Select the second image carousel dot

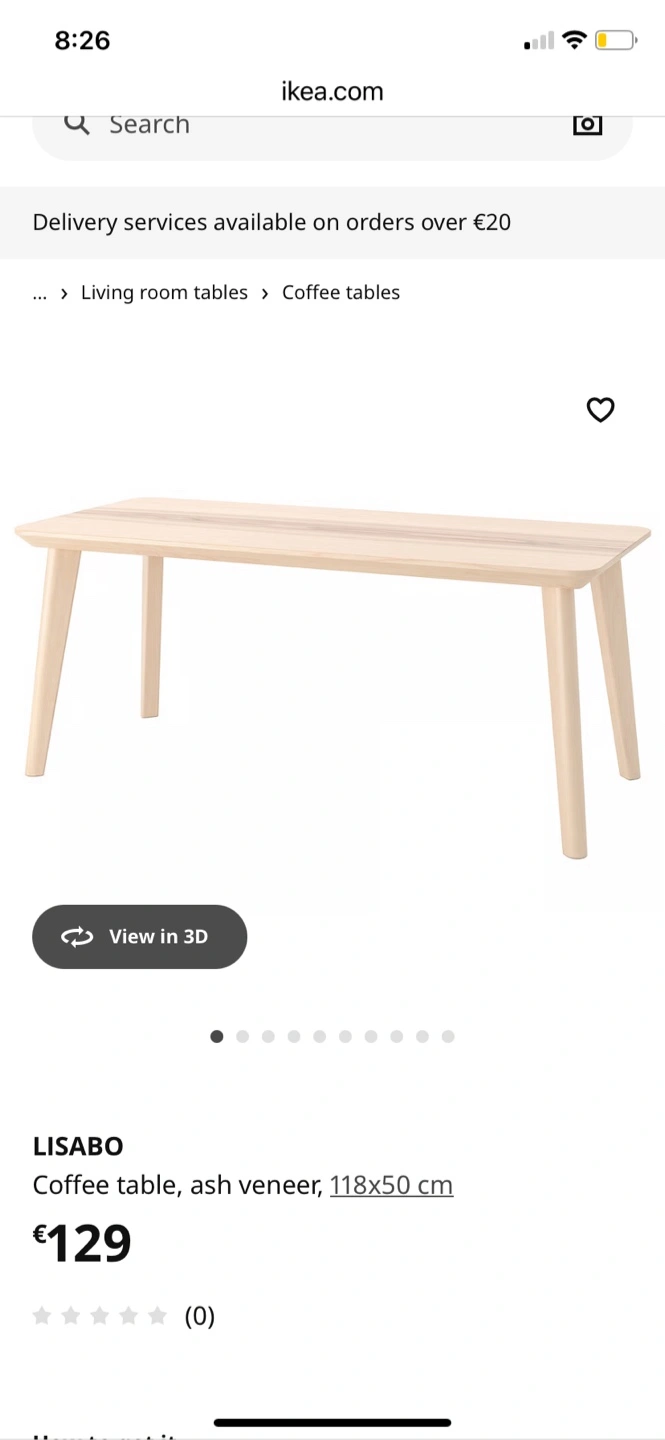point(242,1036)
